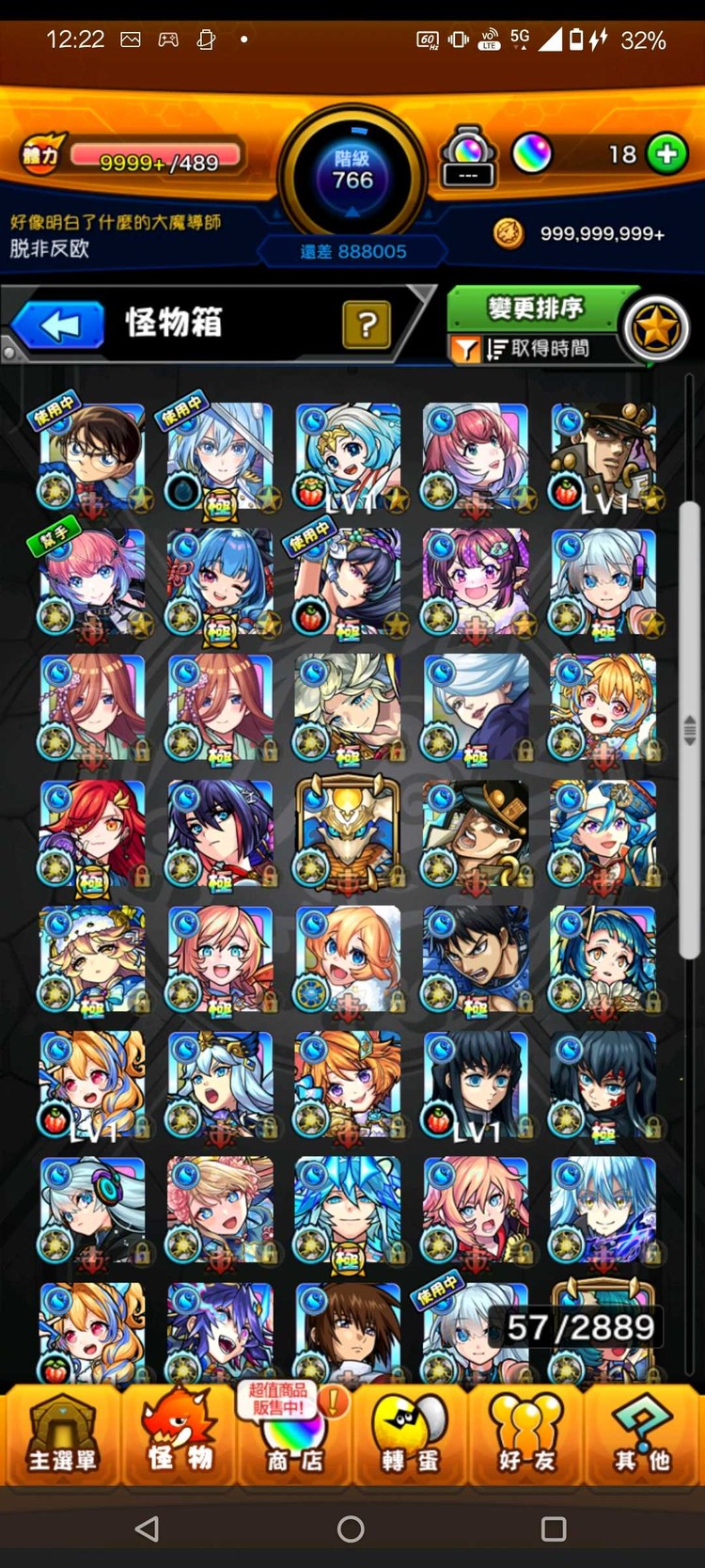Viewport: 705px width, 1568px height.
Task: Tap the Android back button
Action: (148, 1528)
